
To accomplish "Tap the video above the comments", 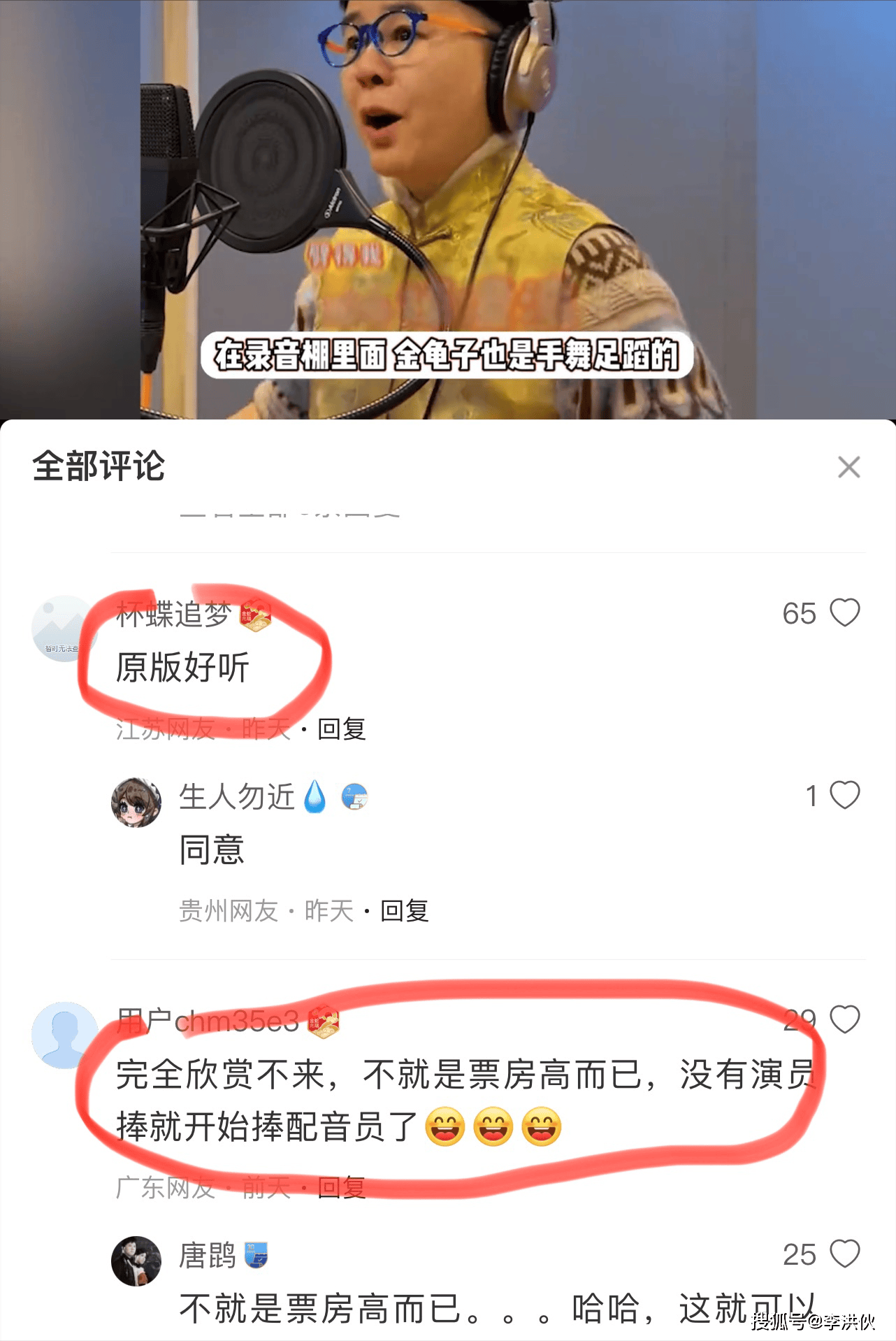I will (x=447, y=210).
